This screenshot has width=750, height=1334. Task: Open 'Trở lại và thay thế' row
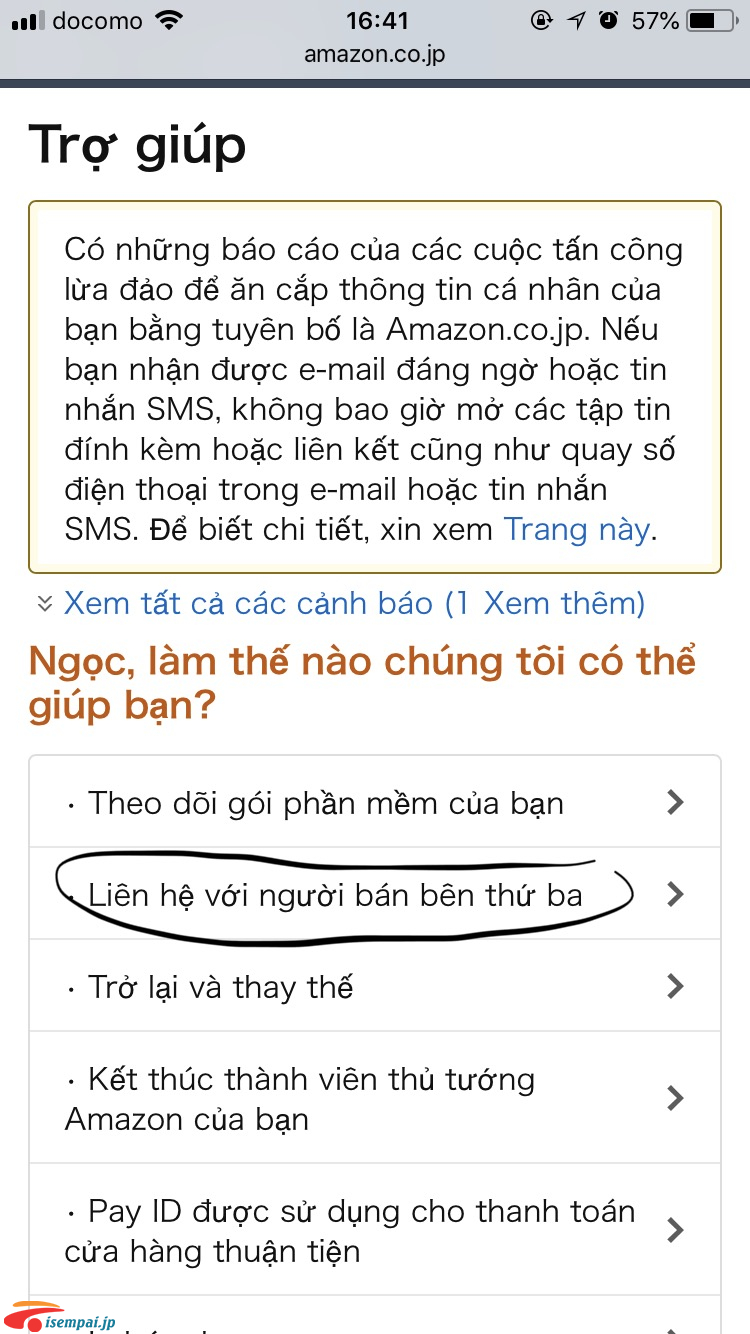374,987
